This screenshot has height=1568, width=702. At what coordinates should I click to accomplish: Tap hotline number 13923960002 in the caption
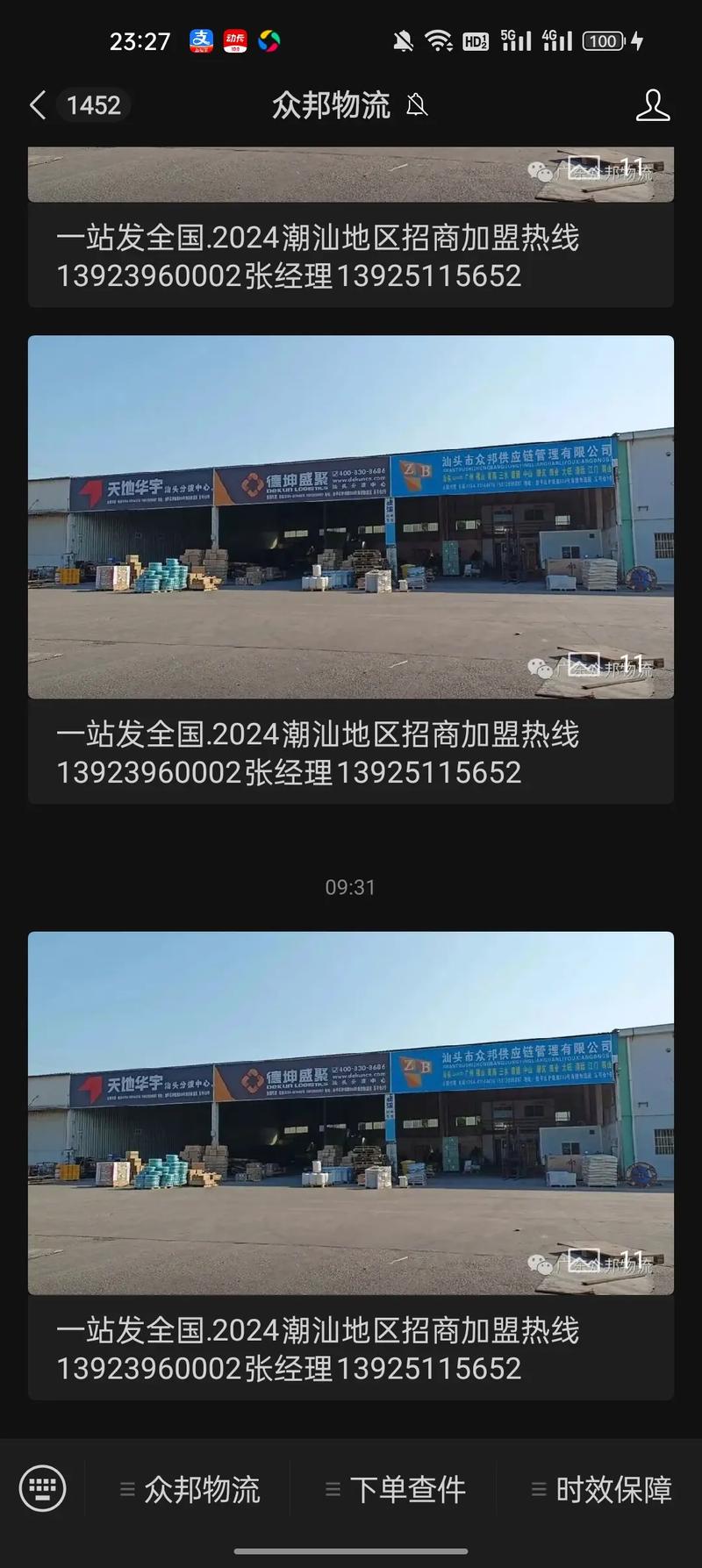coord(149,772)
